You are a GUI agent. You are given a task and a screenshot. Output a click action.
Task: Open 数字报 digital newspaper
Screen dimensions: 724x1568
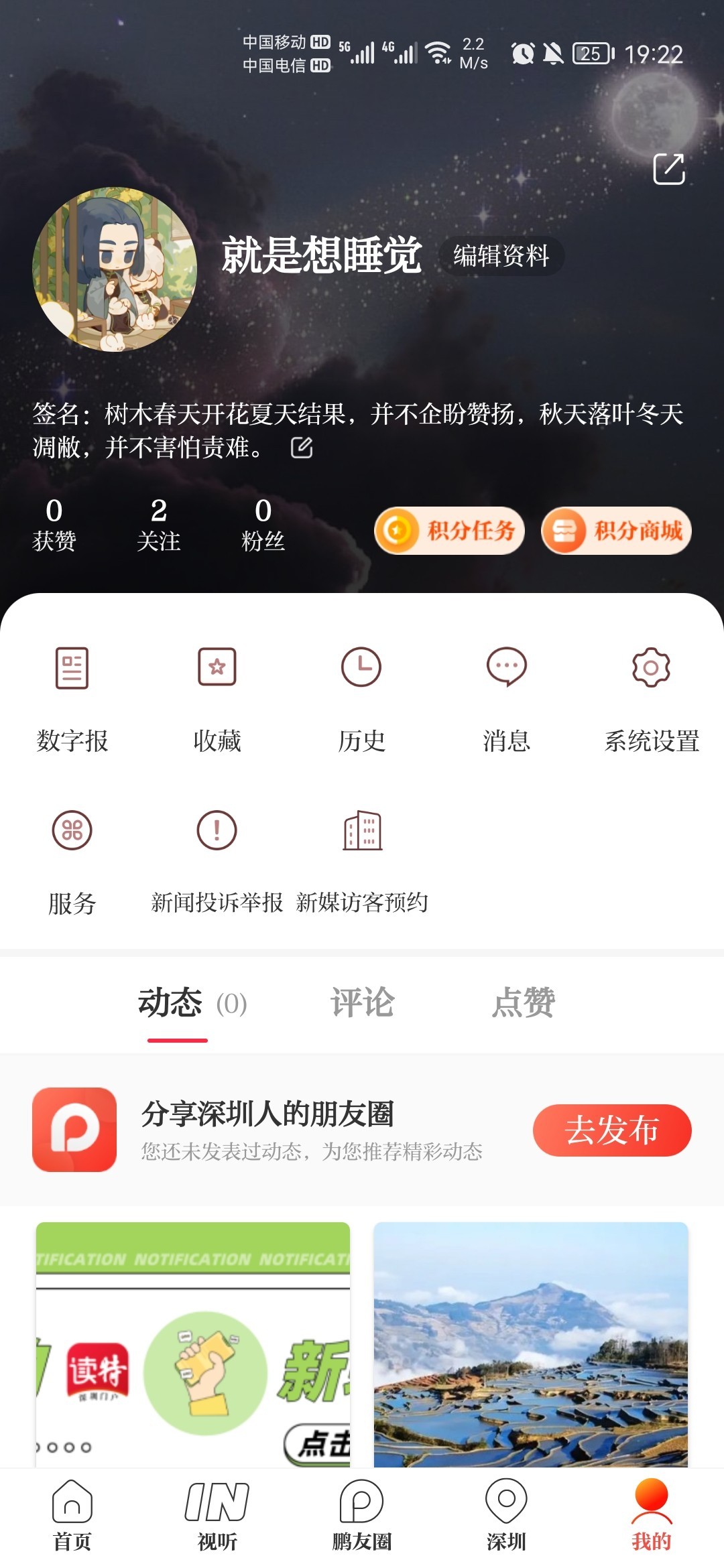point(72,697)
